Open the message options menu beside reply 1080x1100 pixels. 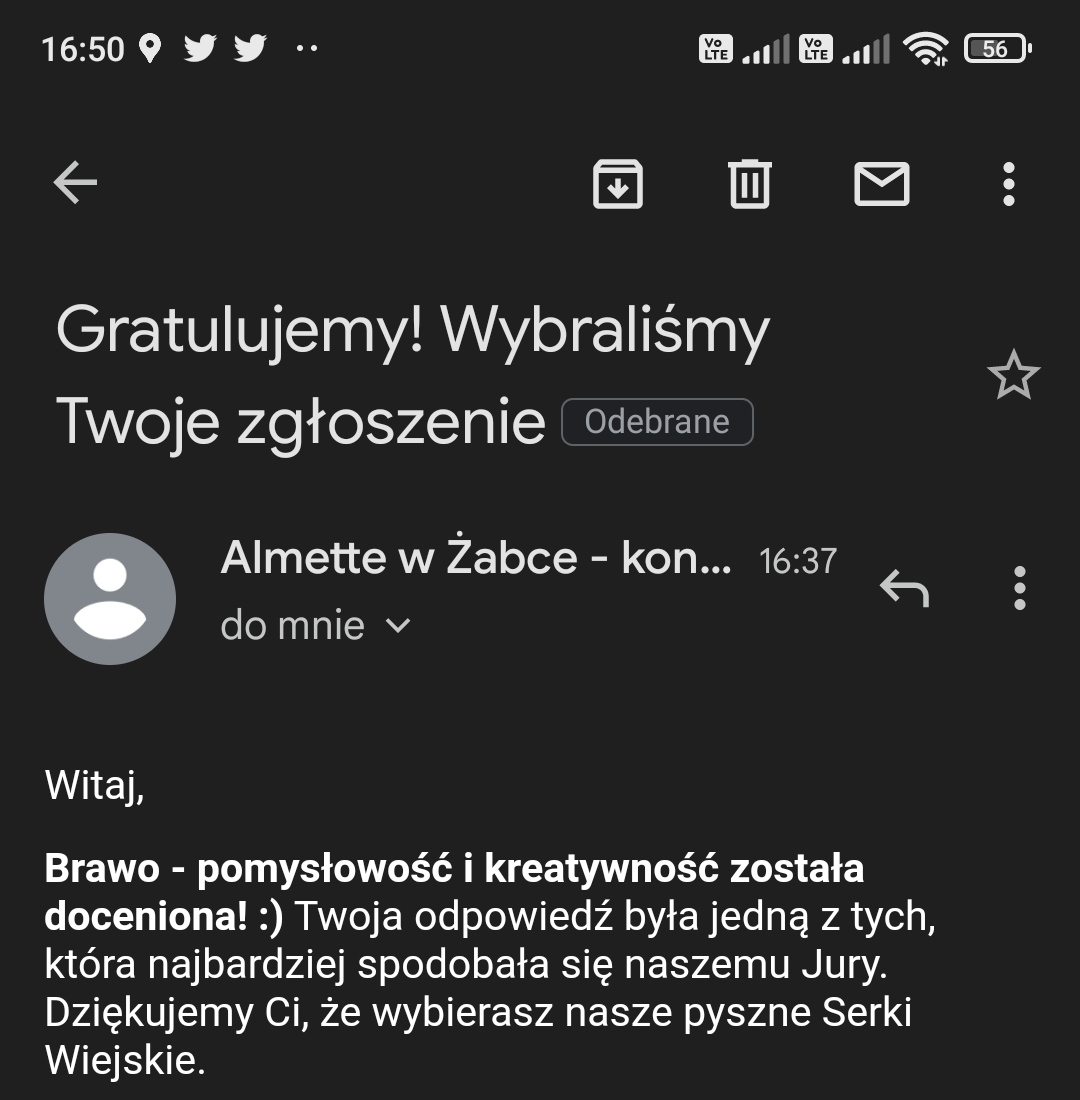[x=1019, y=588]
